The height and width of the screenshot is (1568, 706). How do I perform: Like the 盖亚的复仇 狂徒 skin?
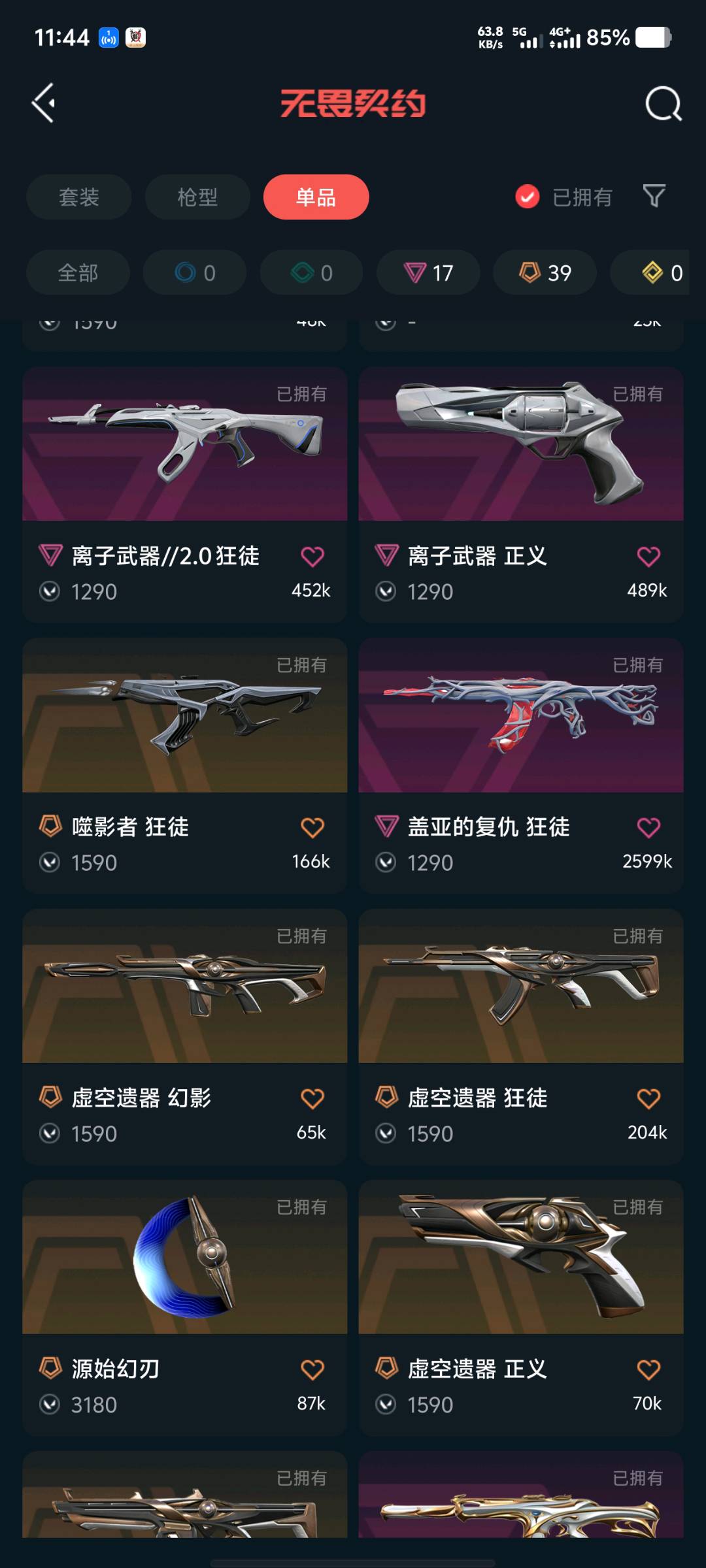(x=648, y=828)
